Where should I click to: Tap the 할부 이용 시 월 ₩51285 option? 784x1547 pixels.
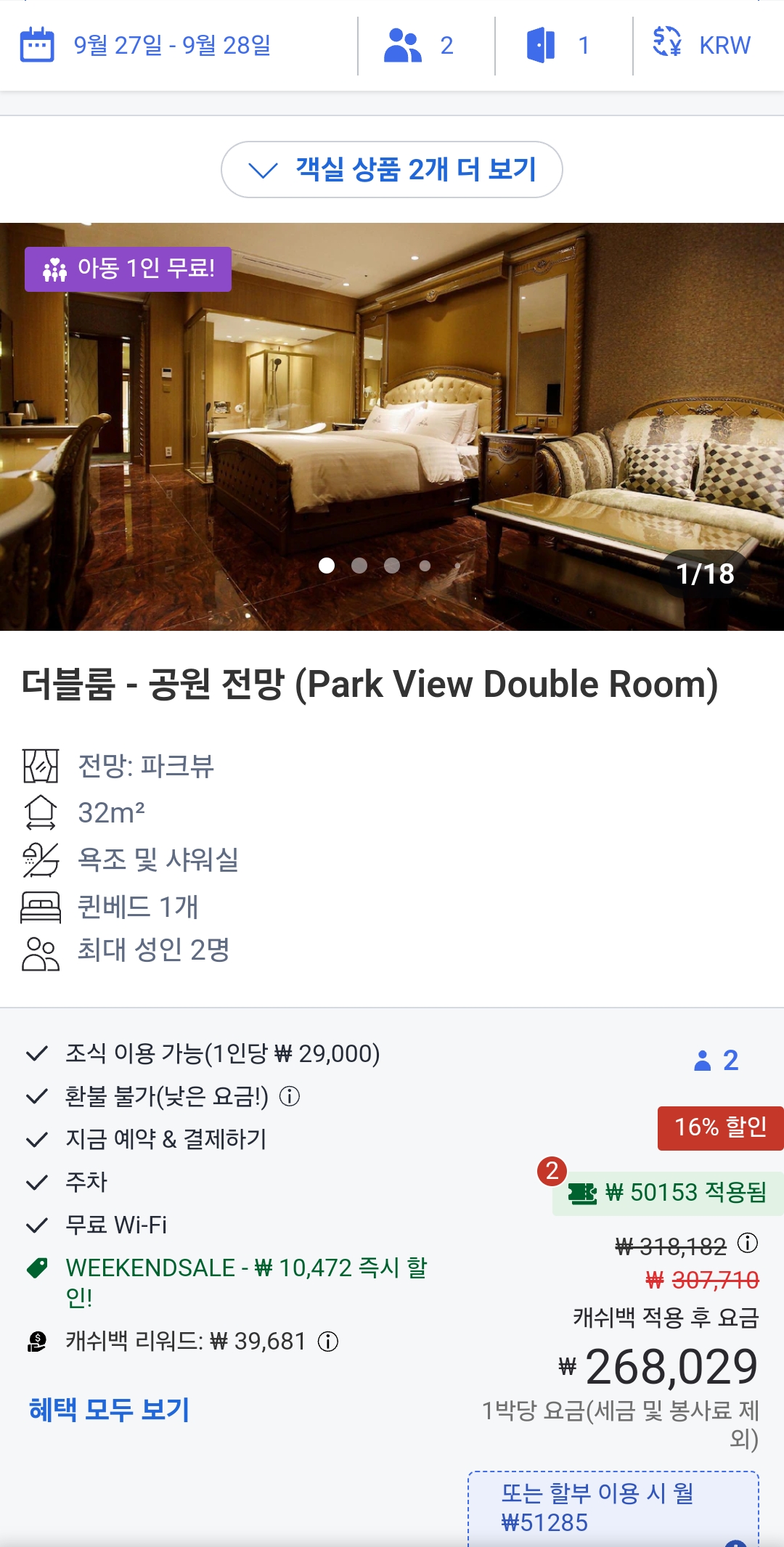coord(613,1507)
